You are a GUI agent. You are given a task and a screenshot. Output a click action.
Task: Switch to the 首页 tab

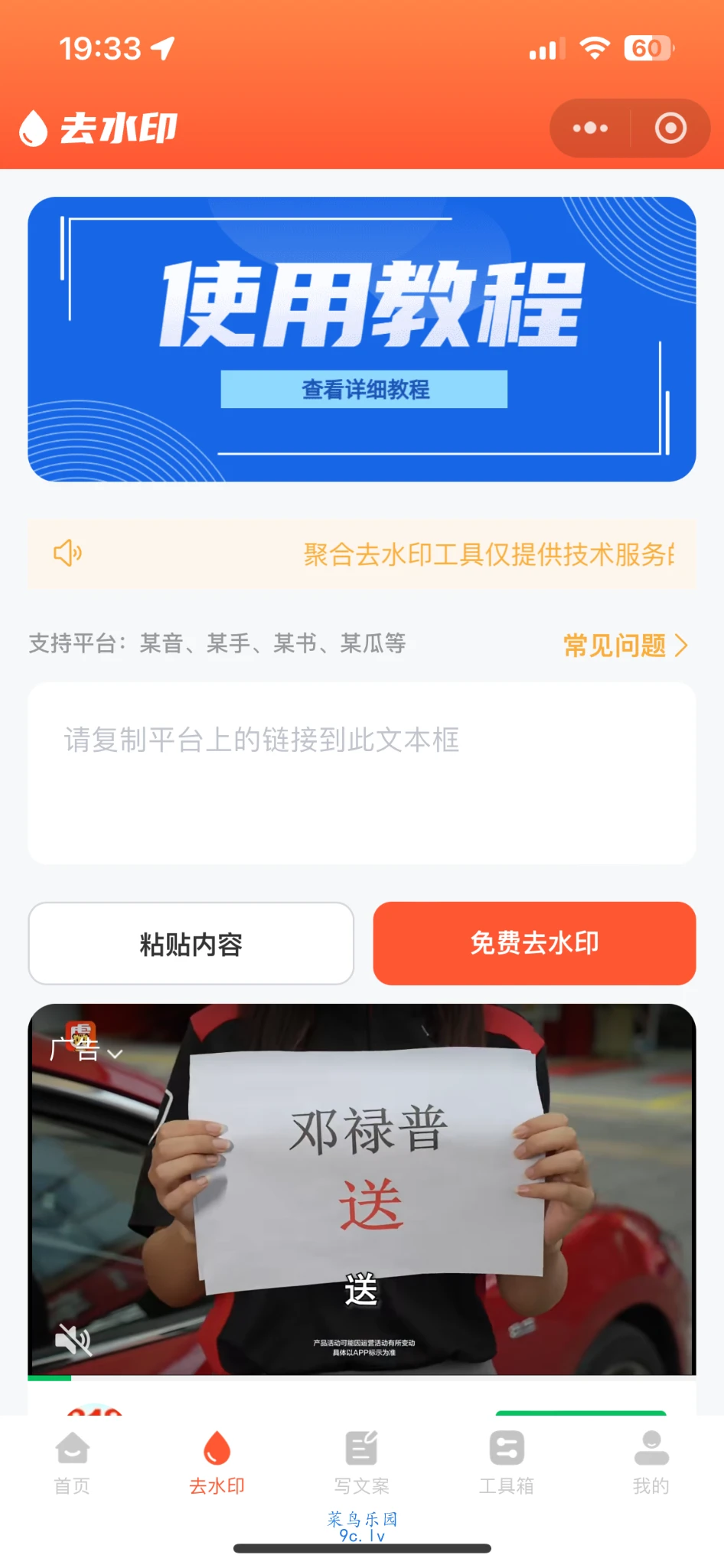click(x=72, y=1462)
